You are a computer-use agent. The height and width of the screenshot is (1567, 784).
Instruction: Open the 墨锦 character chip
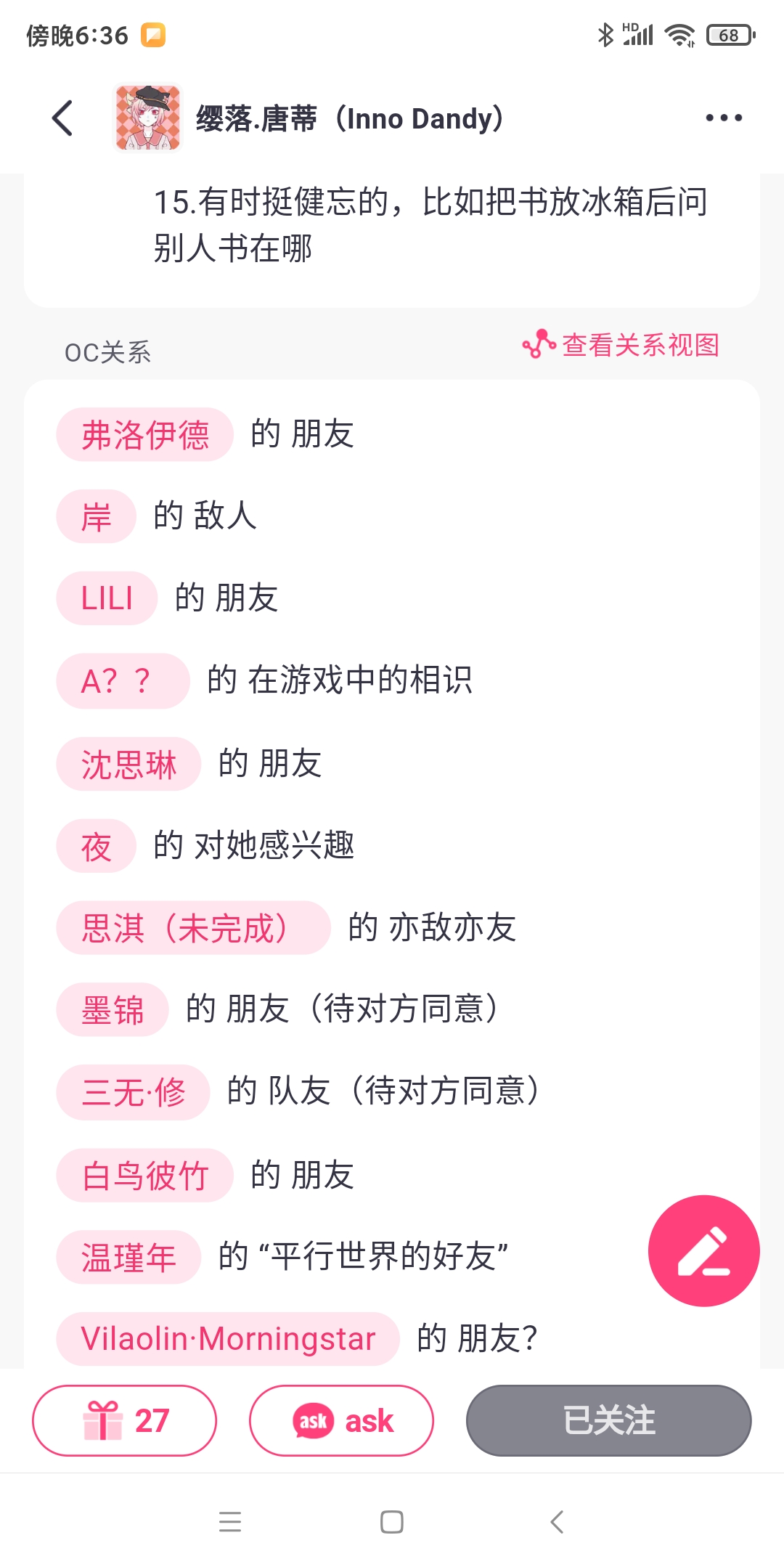113,1010
